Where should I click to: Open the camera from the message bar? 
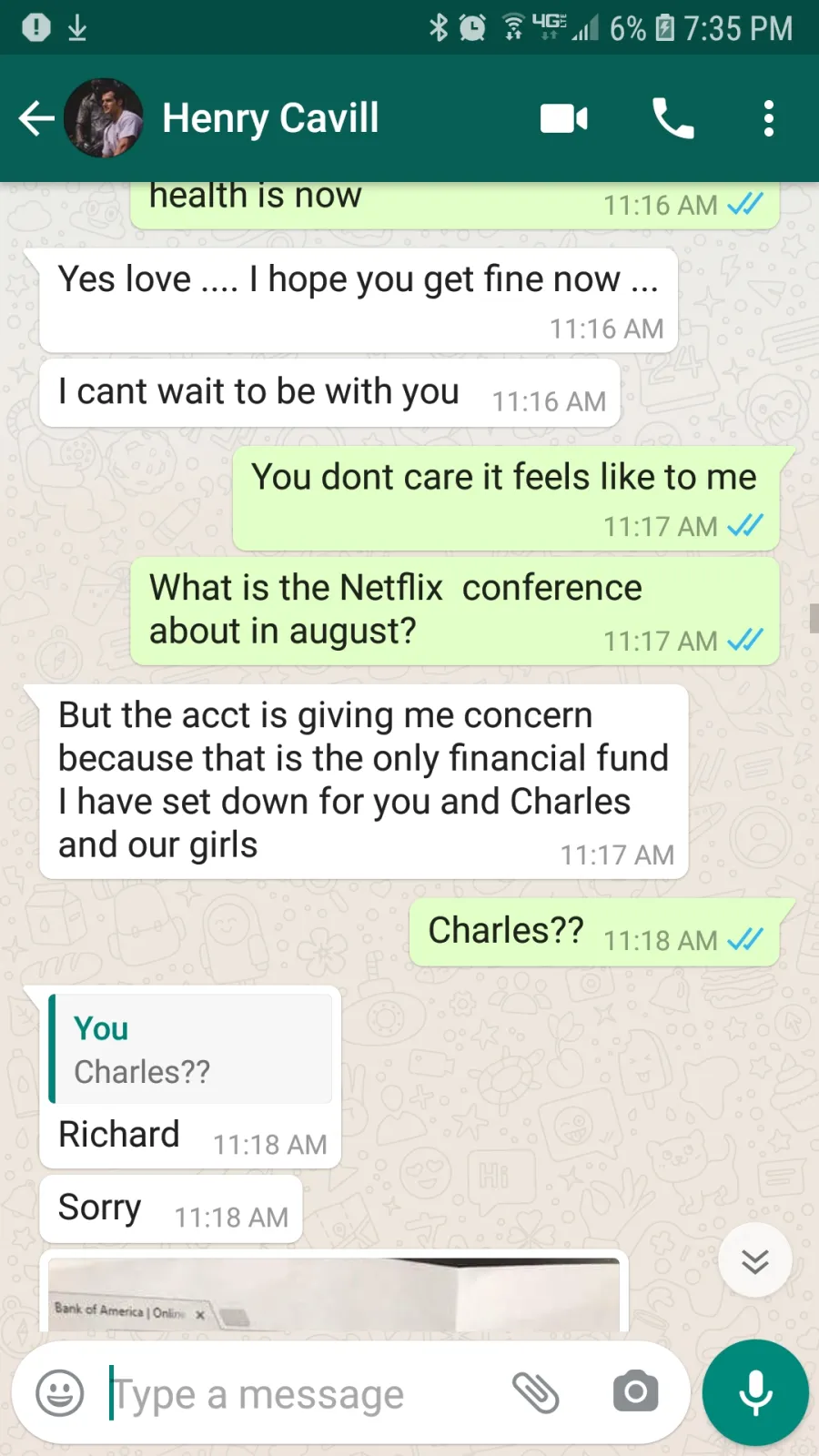[x=636, y=1392]
